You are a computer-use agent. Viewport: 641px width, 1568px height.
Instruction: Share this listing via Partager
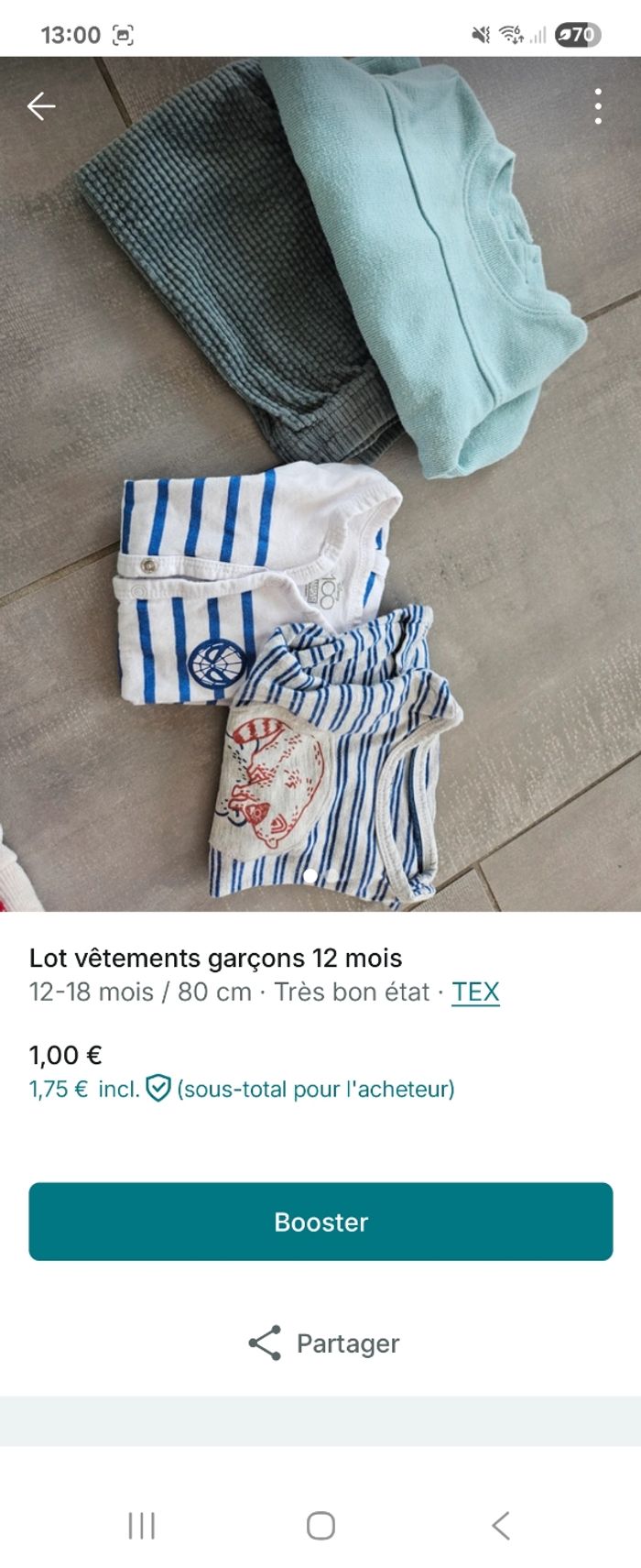click(322, 1343)
